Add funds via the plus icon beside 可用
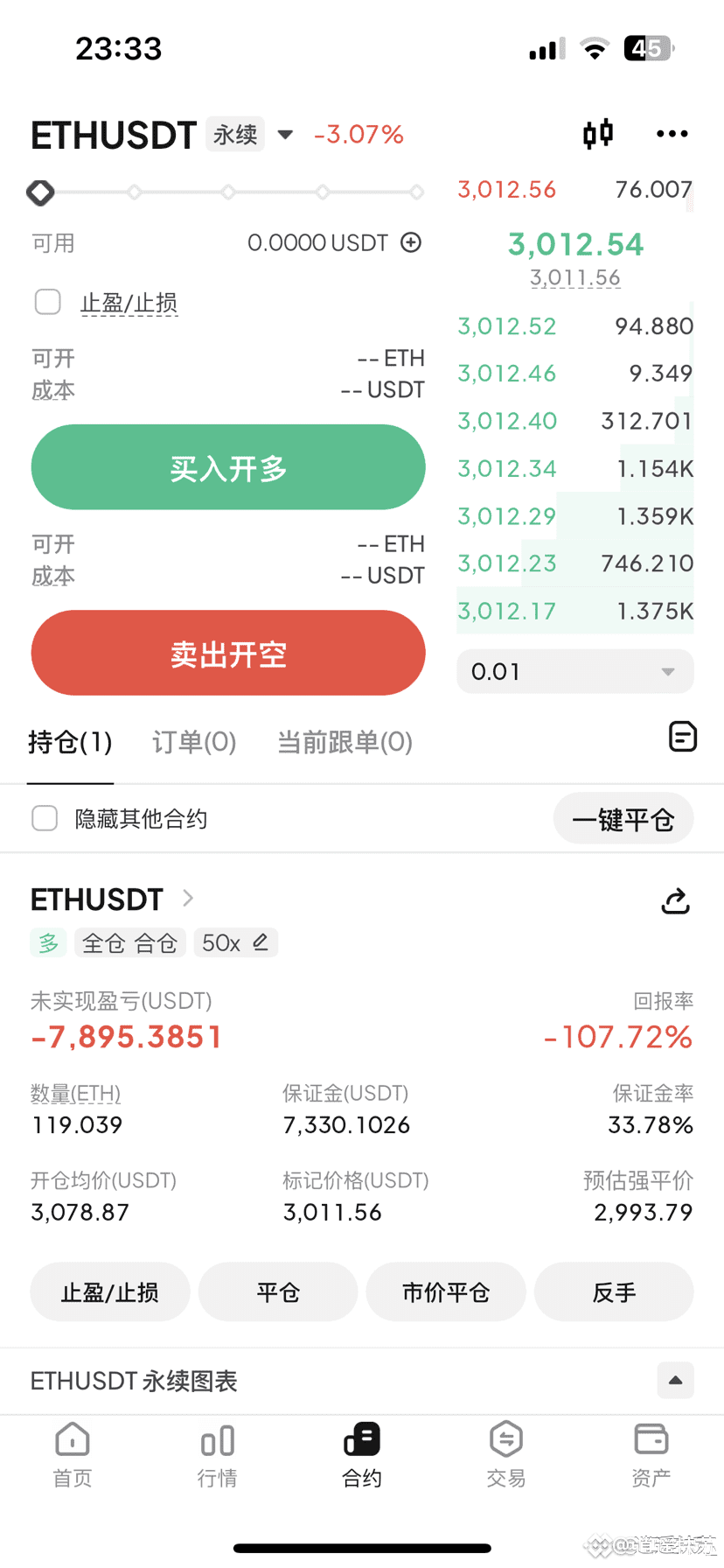This screenshot has width=724, height=1568. point(411,242)
